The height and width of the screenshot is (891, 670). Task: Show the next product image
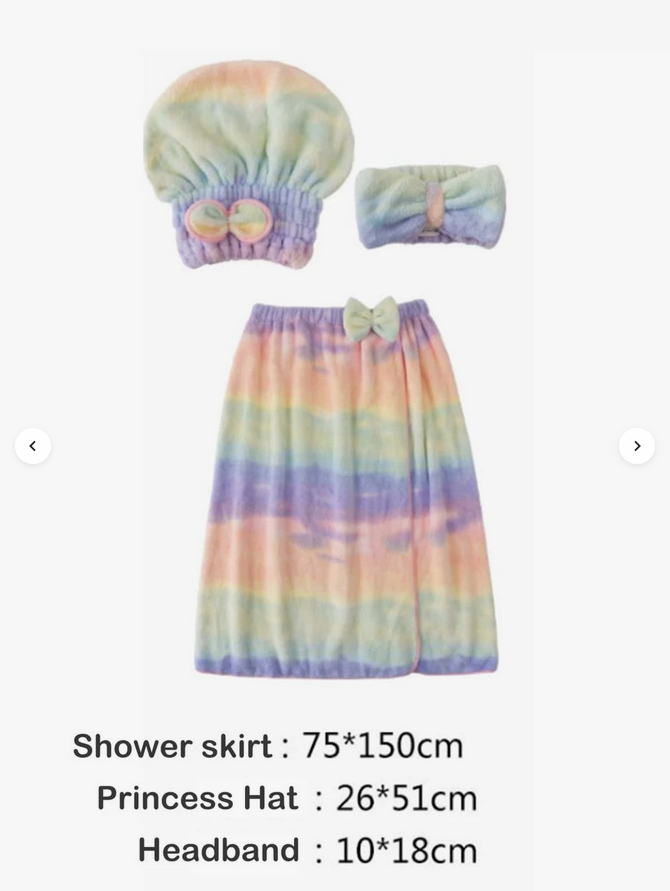click(x=637, y=446)
